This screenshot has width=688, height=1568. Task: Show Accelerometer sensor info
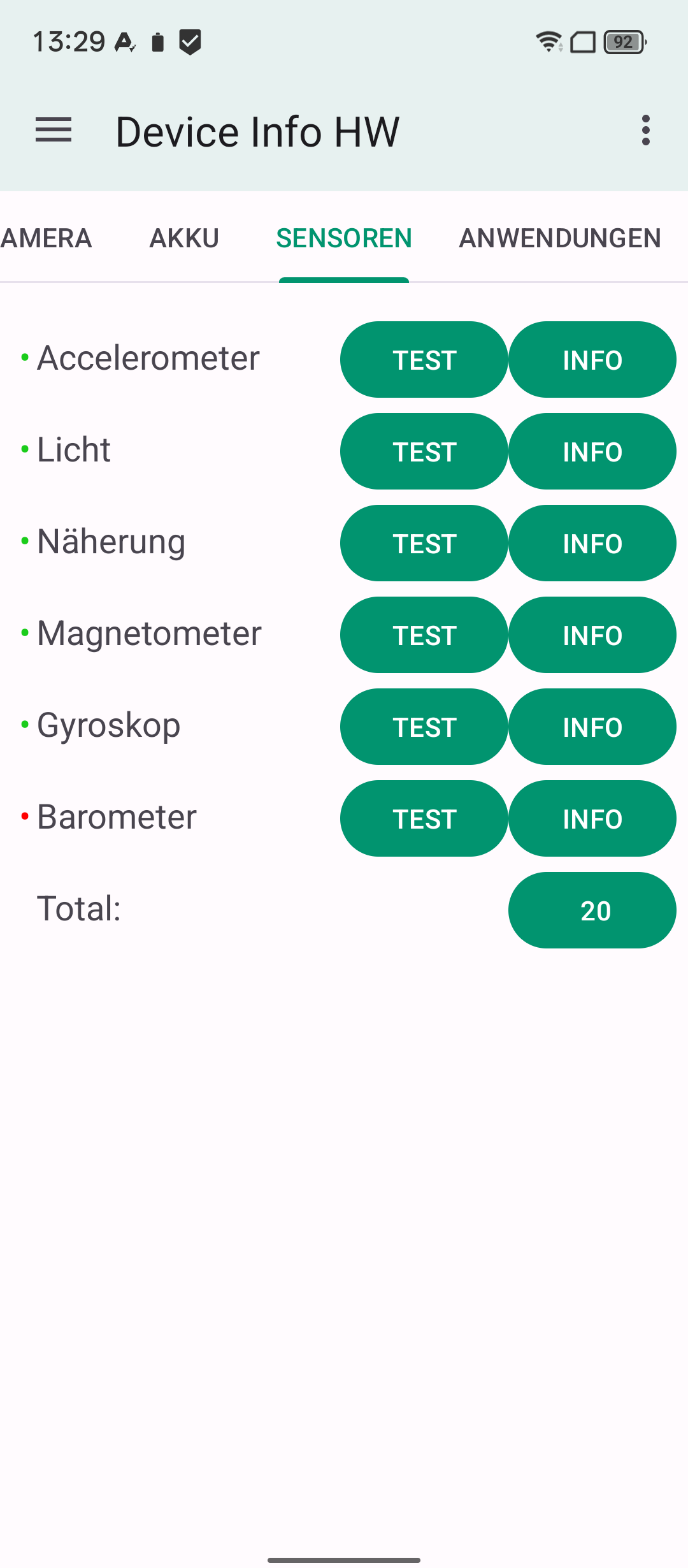(x=592, y=360)
